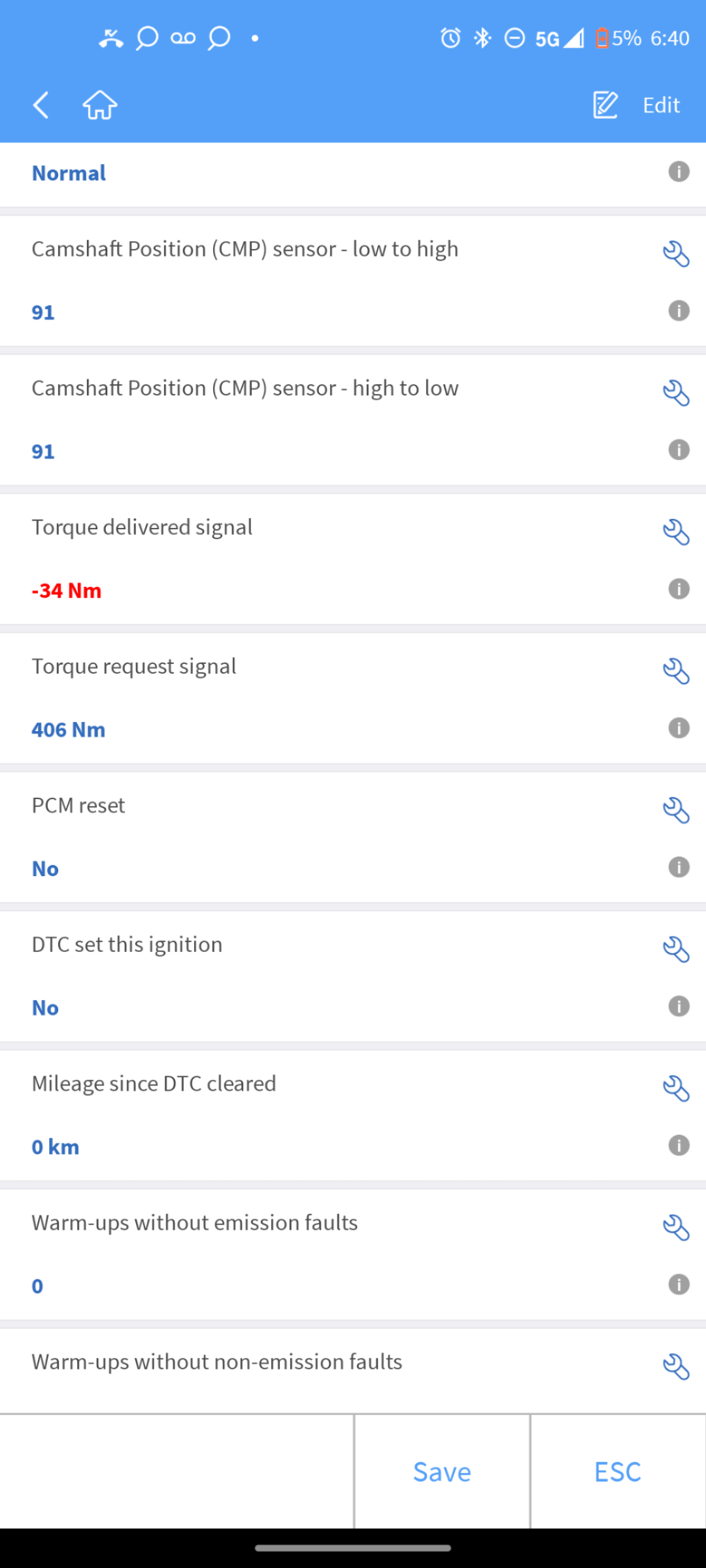Tap wrench icon for Warm-ups without emission faults
706x1568 pixels.
pos(676,1228)
